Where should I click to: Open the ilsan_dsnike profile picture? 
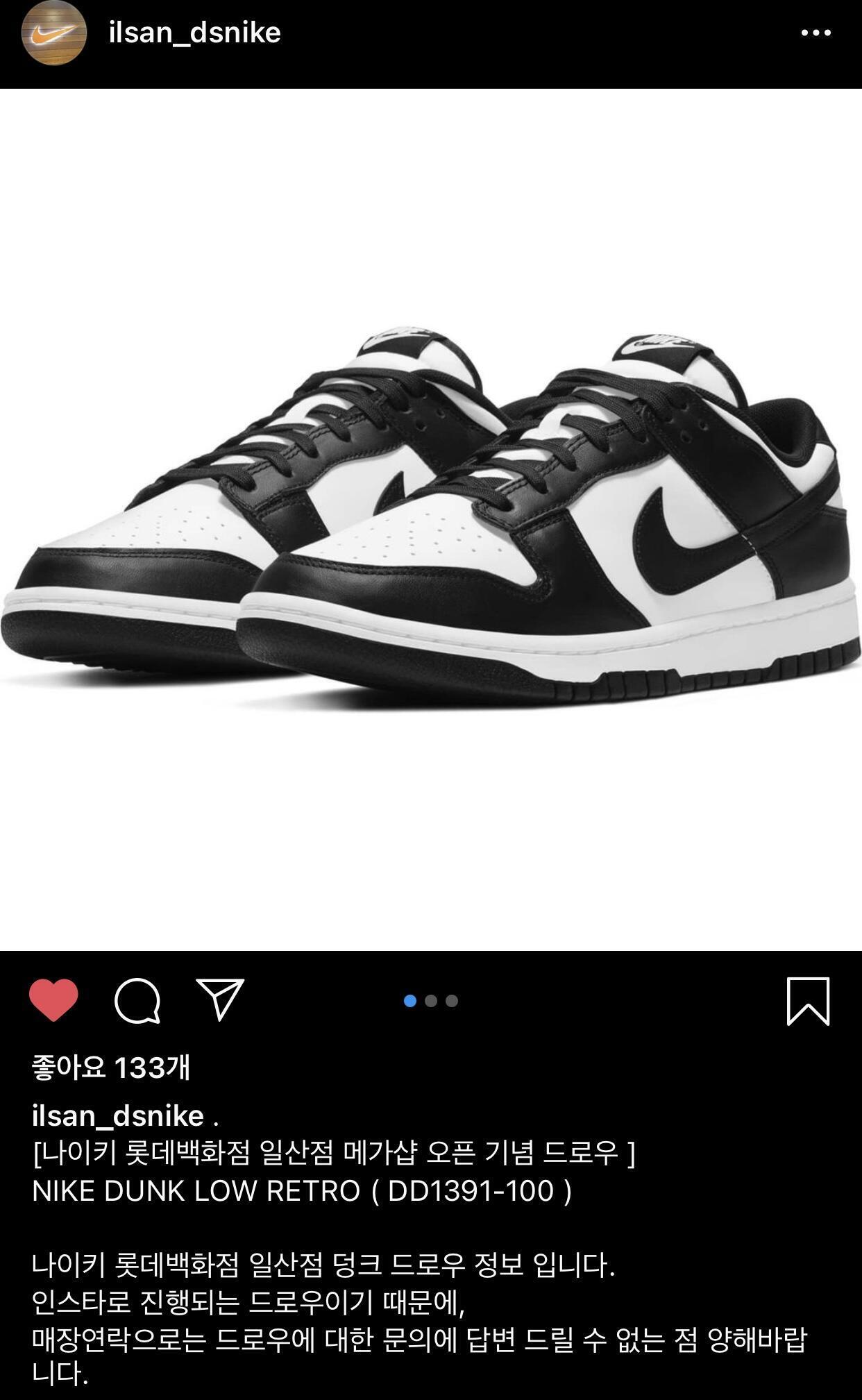pos(54,33)
